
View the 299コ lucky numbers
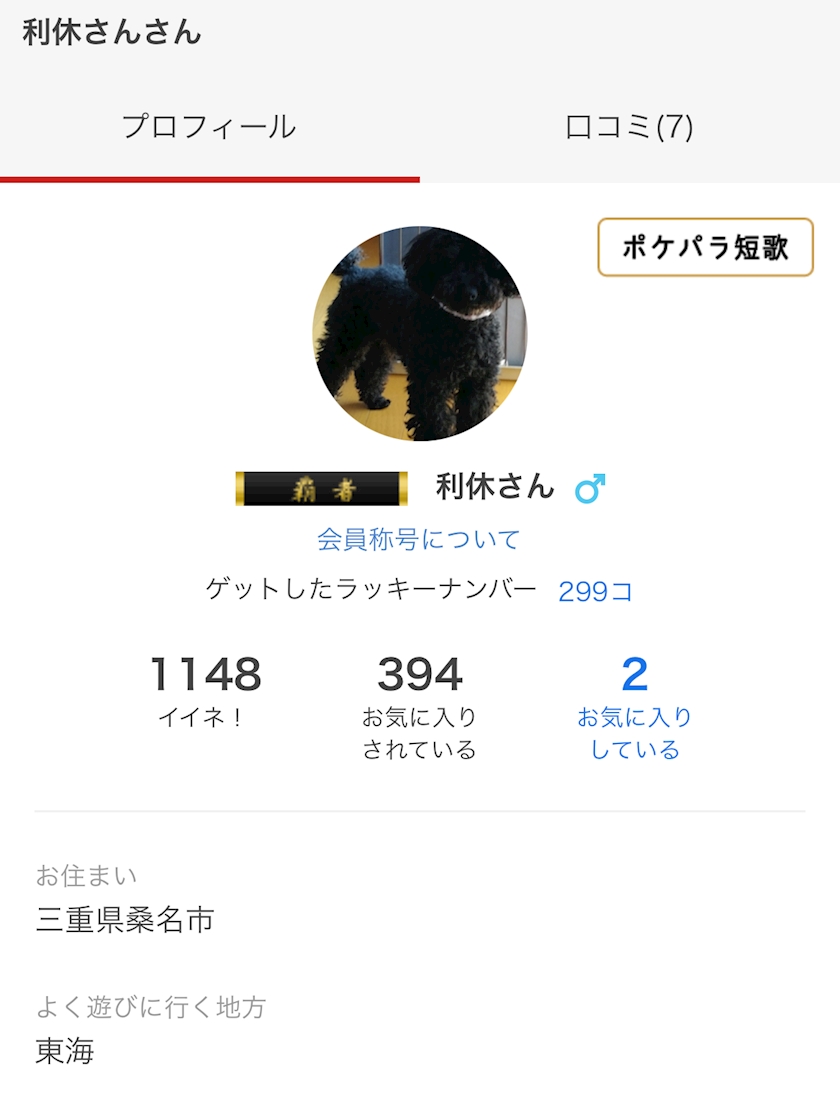[595, 591]
